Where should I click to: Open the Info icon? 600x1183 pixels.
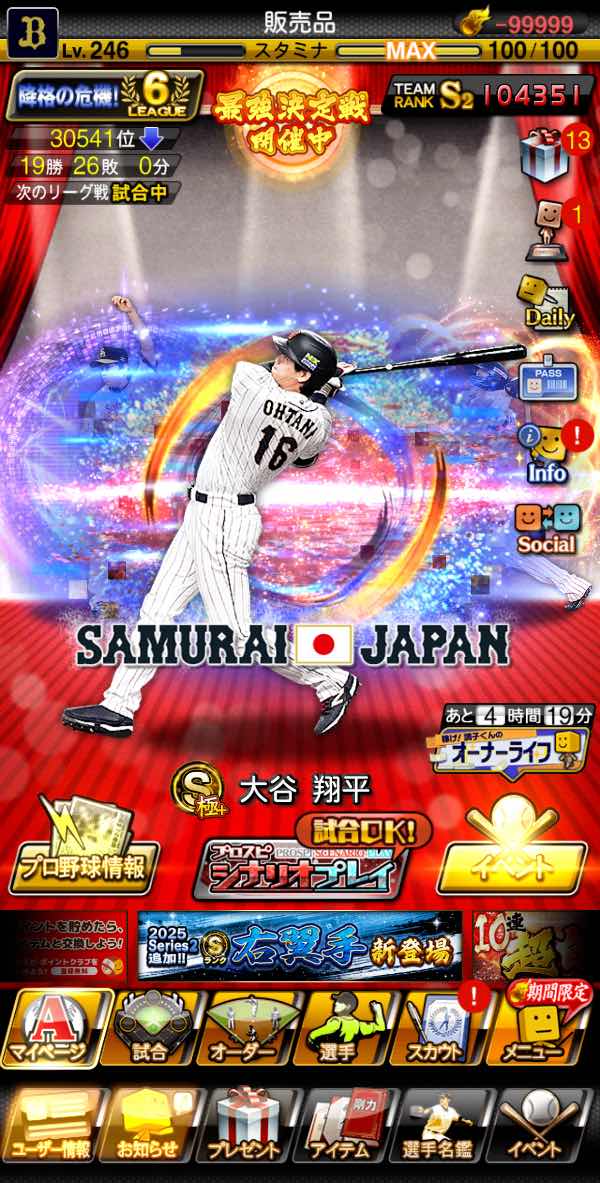point(546,452)
